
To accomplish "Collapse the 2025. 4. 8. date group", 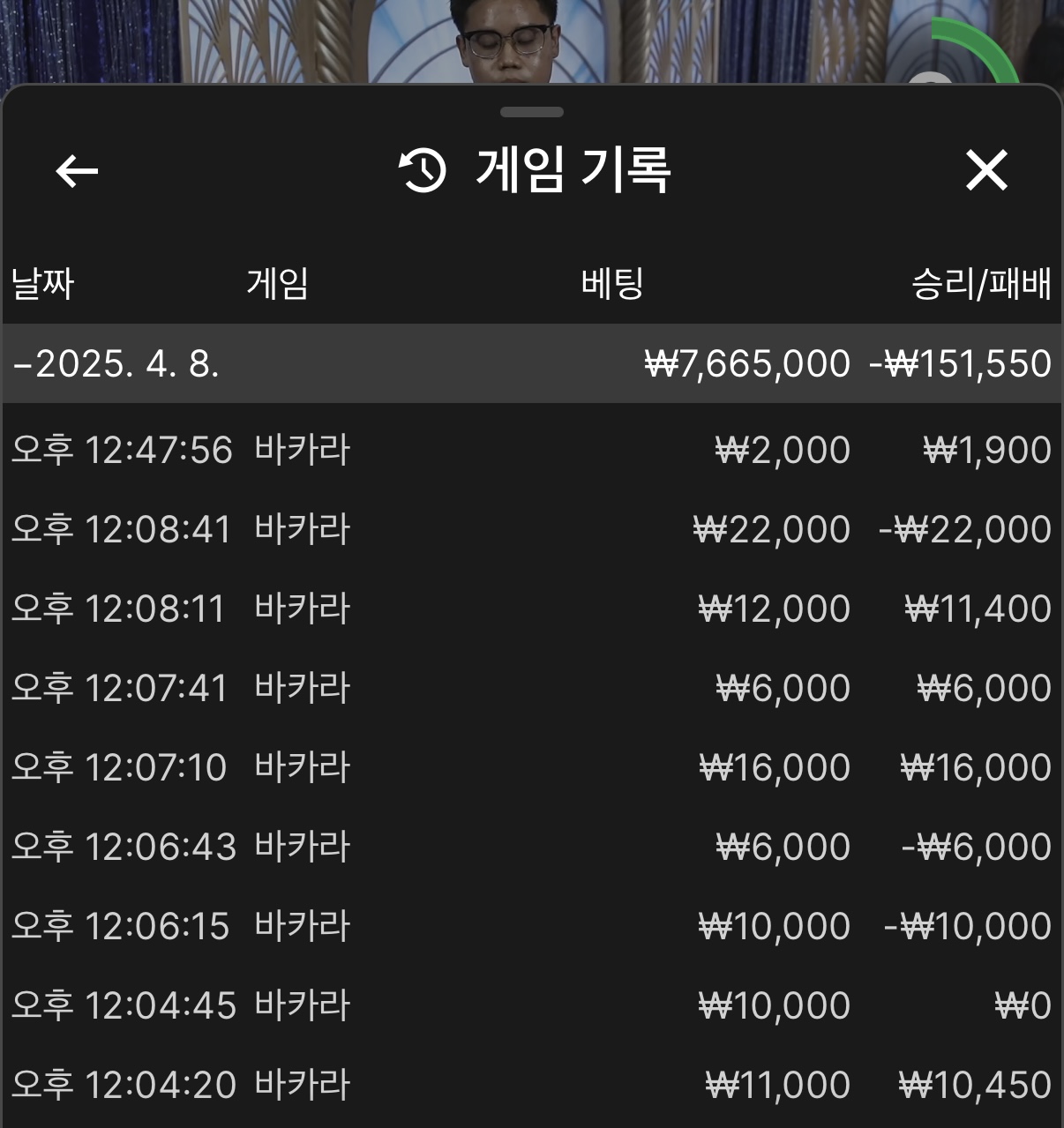I will (115, 363).
